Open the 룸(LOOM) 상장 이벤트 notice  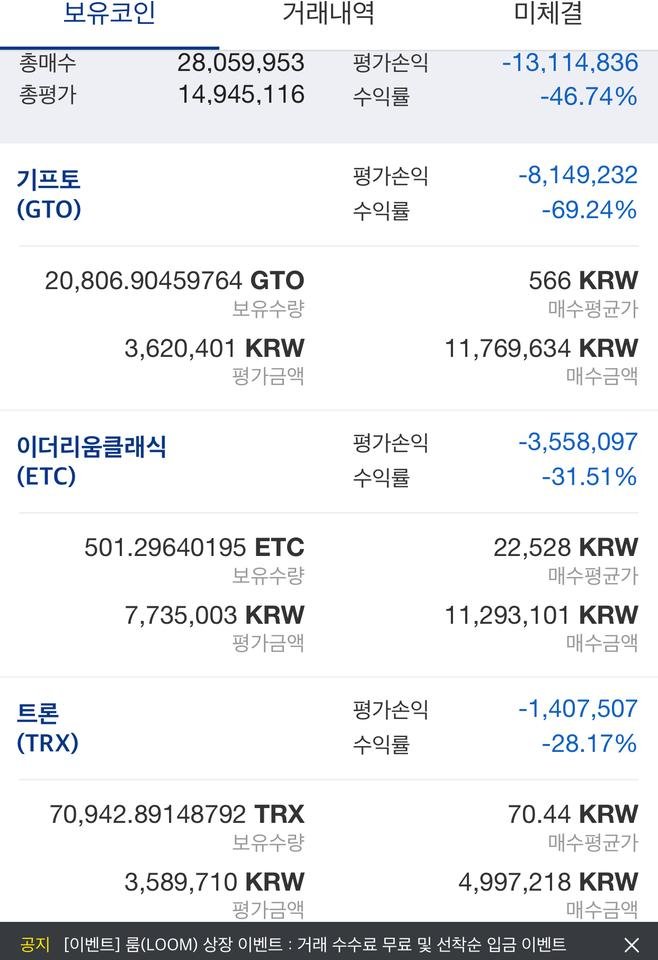pos(314,944)
